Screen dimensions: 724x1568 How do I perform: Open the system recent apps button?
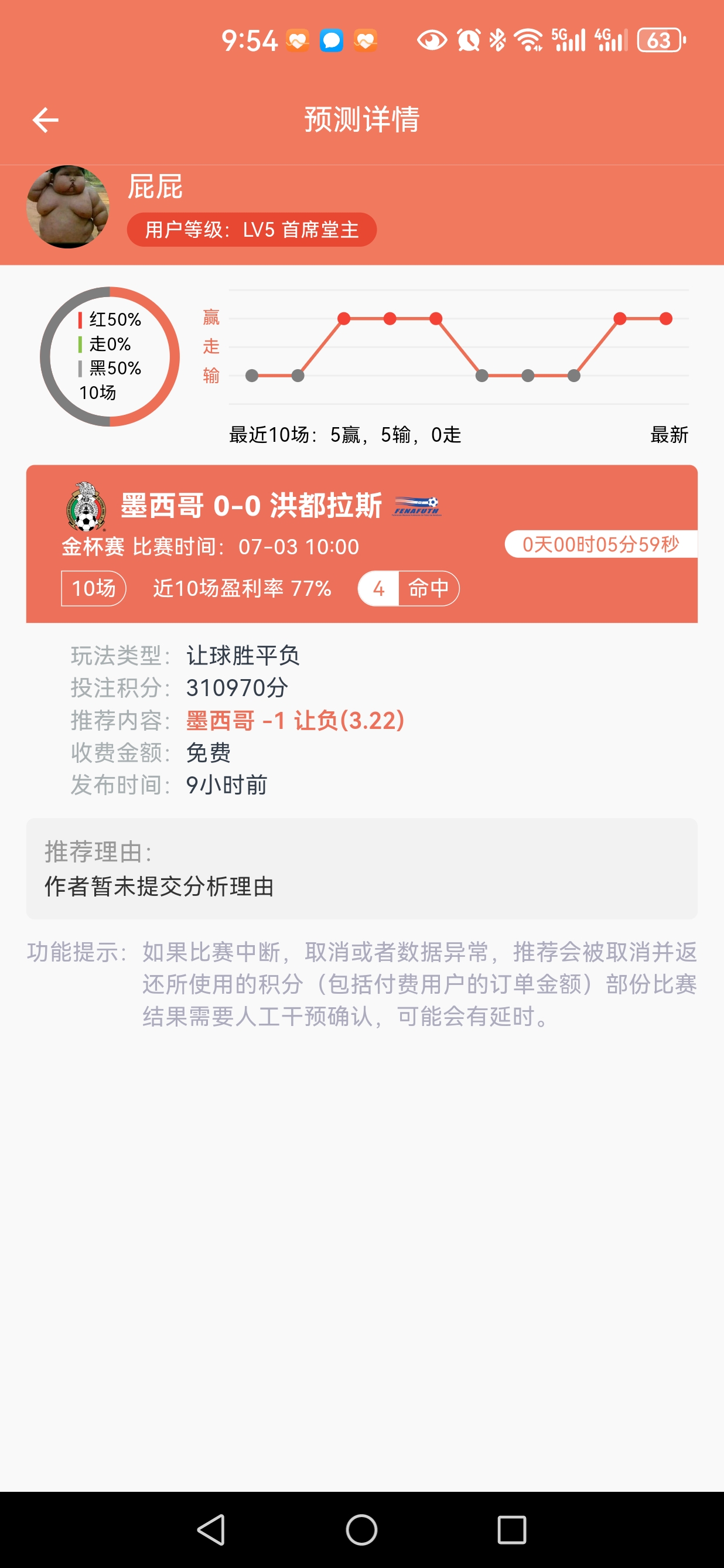tap(511, 1530)
